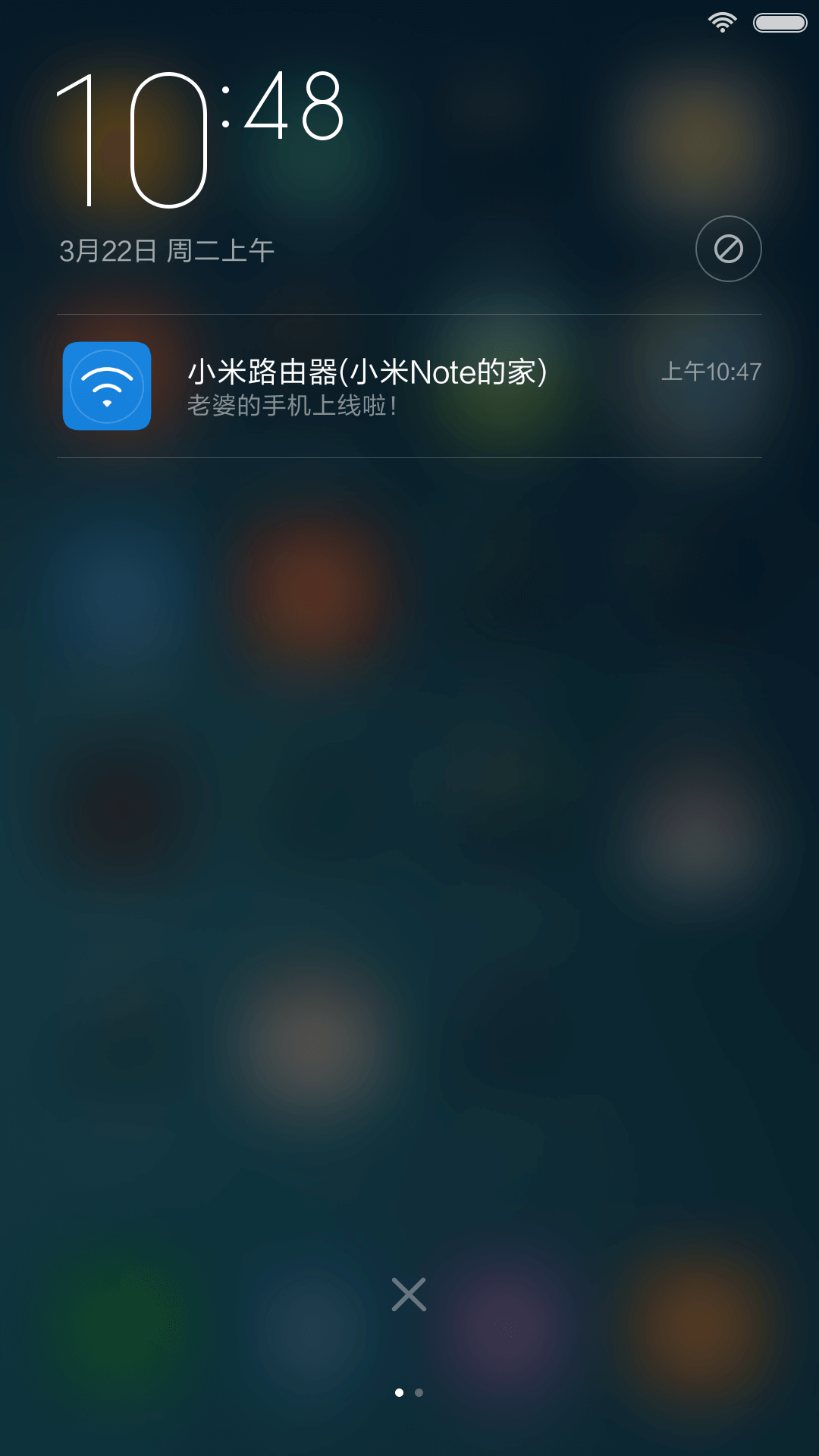Open the 小米路由器 notification
This screenshot has height=1456, width=819.
coord(409,386)
